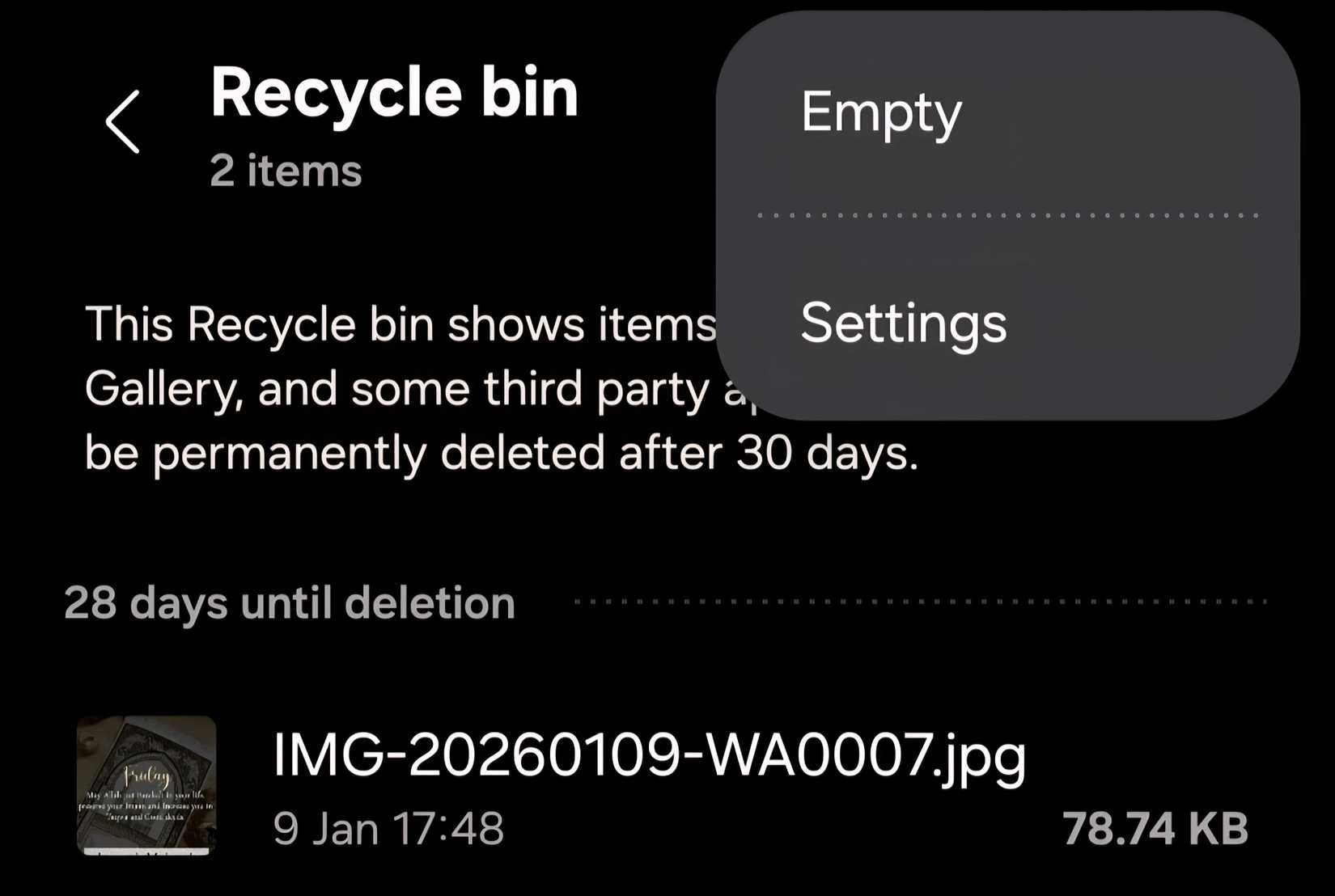Select Empty in the popup menu
This screenshot has height=896, width=1335.
tap(881, 112)
